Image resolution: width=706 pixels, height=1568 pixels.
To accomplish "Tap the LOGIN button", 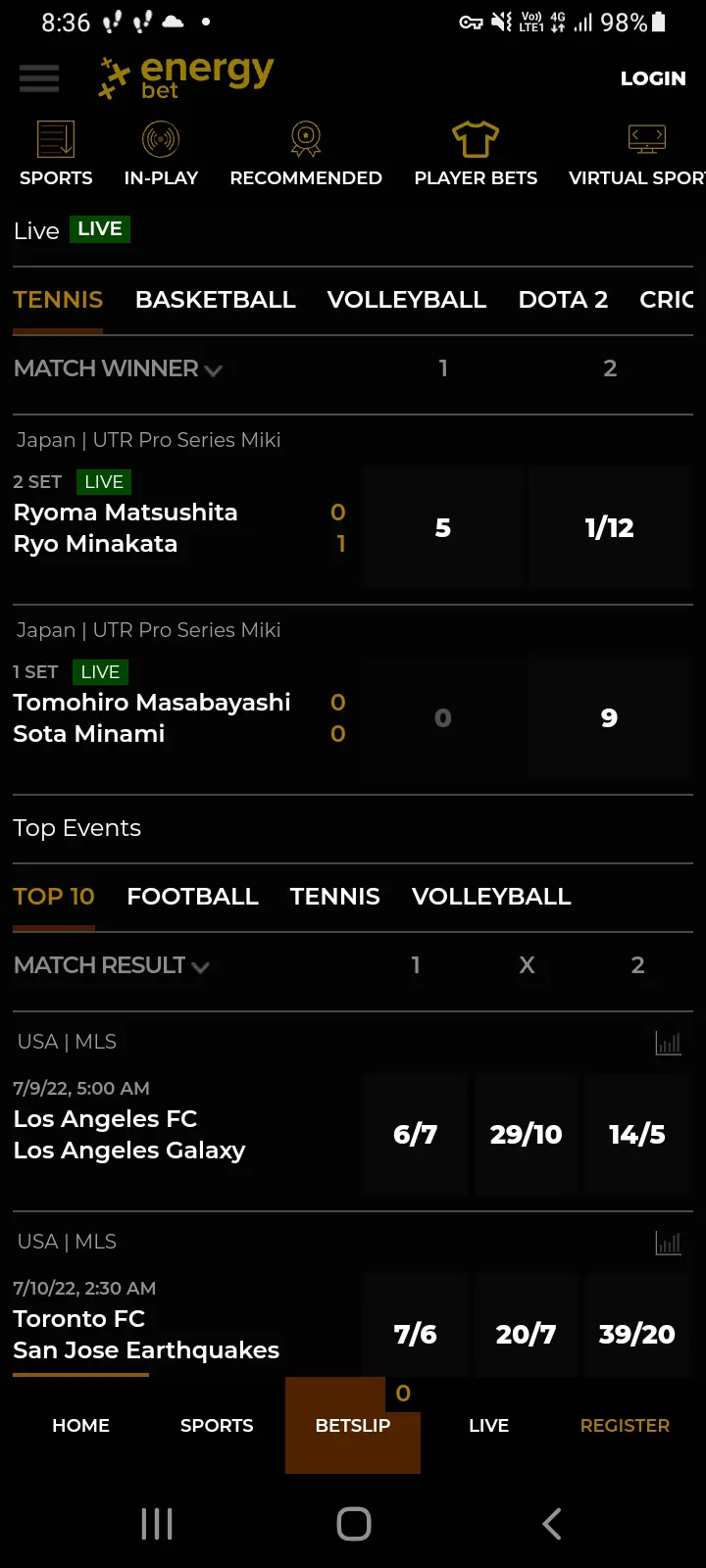I will point(653,78).
